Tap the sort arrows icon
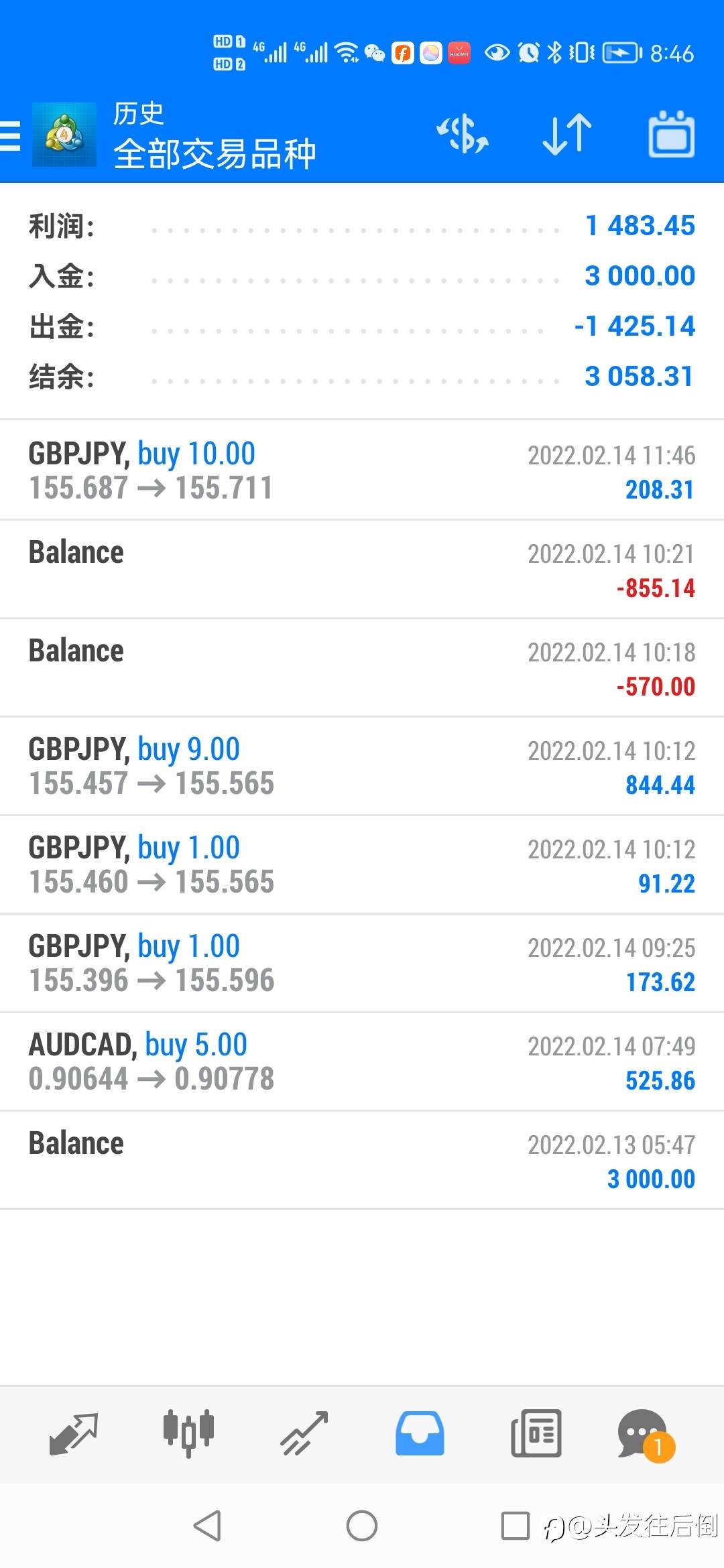This screenshot has width=724, height=1568. 567,134
